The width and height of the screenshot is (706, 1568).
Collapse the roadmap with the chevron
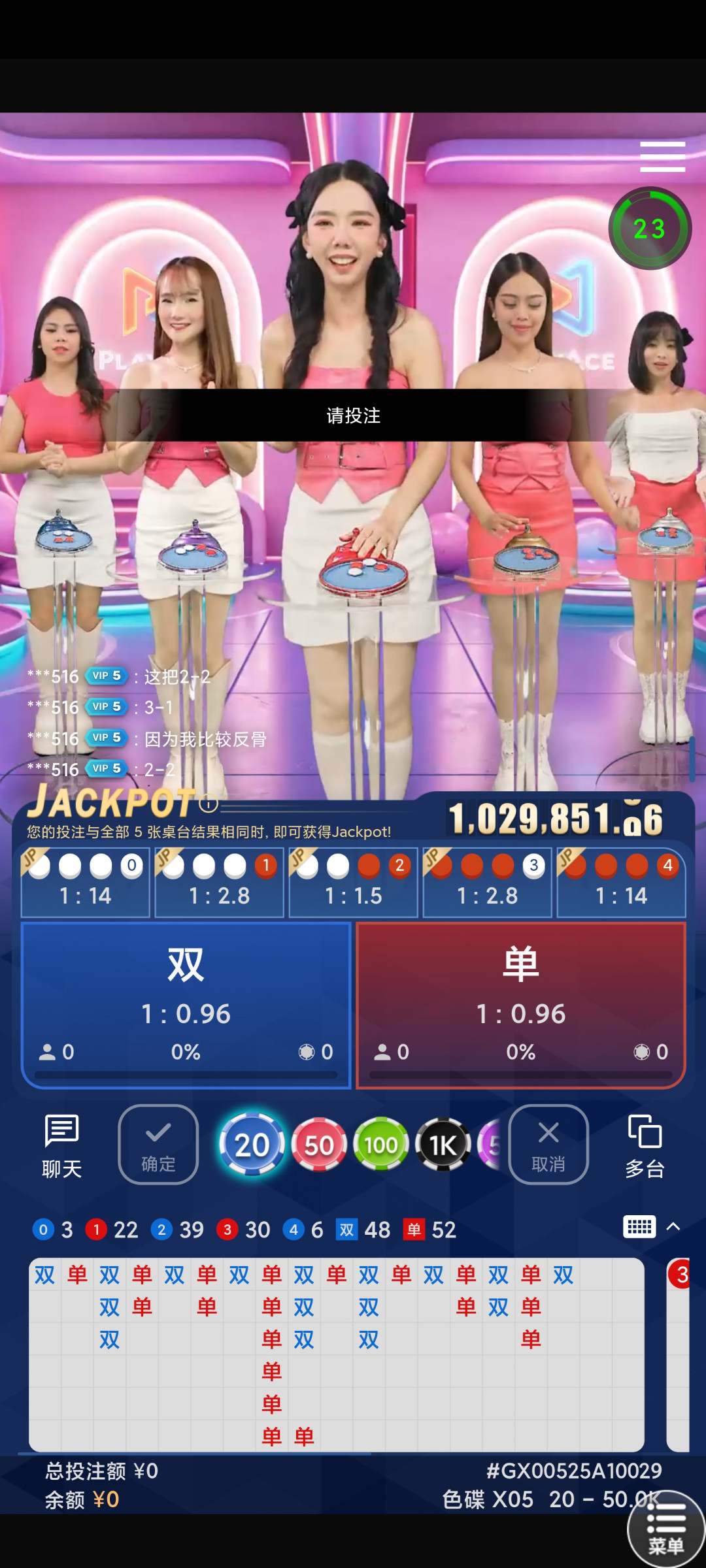coord(673,1227)
